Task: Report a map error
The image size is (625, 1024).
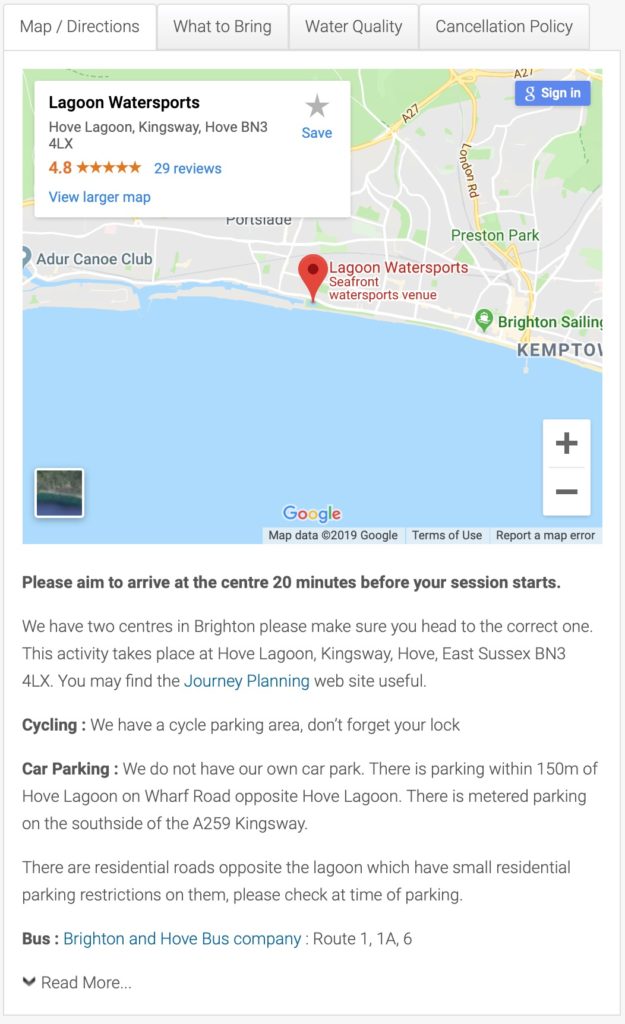Action: [x=545, y=535]
